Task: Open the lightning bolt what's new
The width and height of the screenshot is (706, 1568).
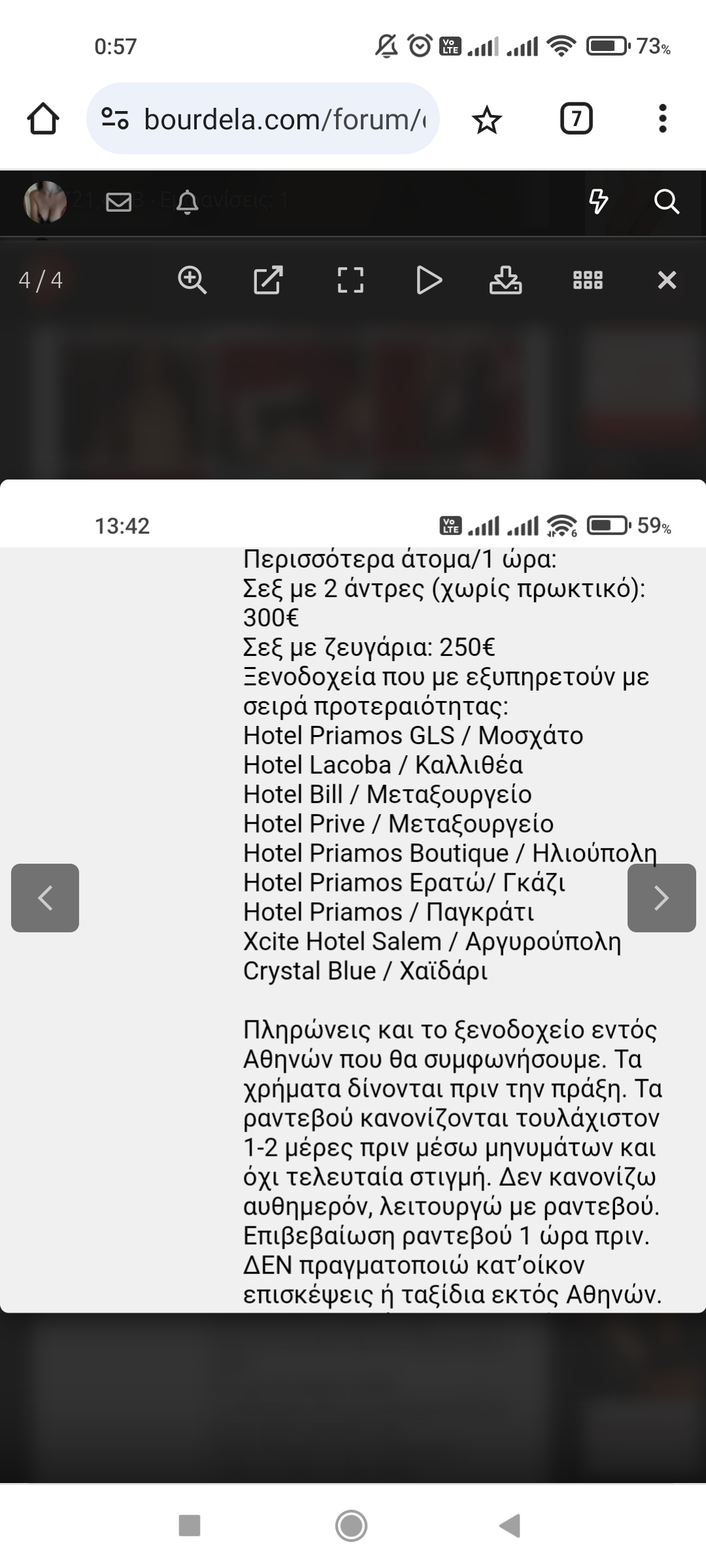Action: coord(598,202)
